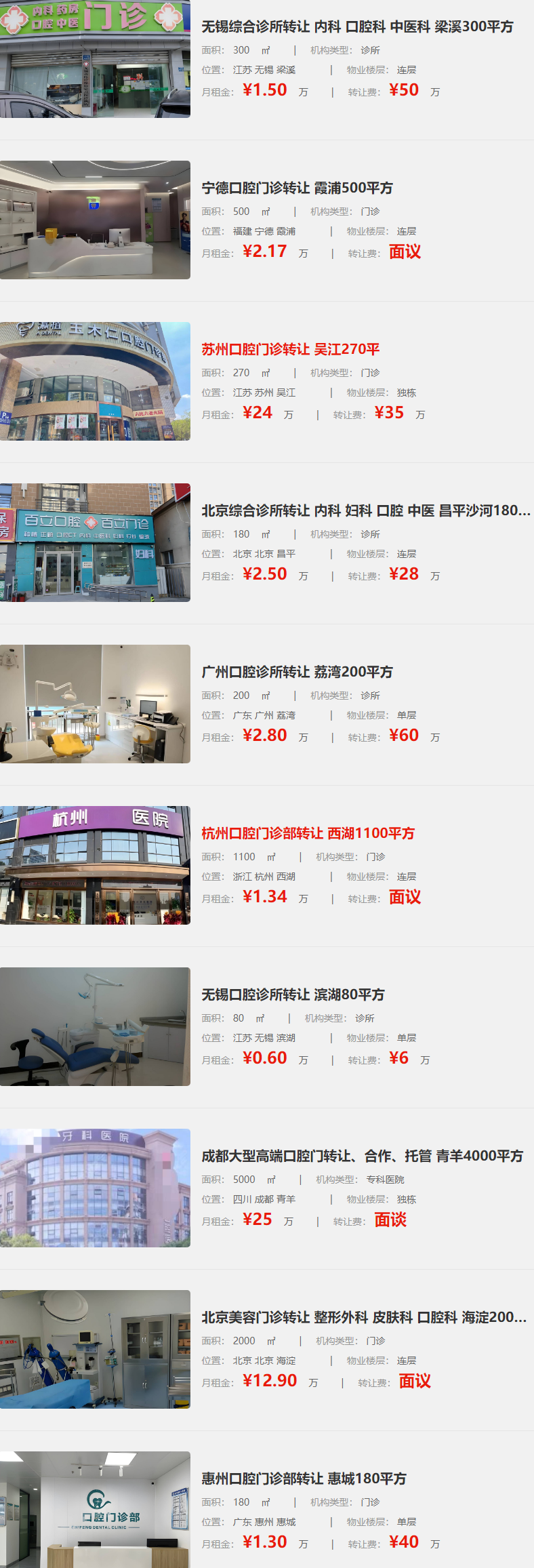View the 惠州口腔门诊部转让 惠城180平方 listing
This screenshot has width=534, height=1568.
pos(304,1479)
